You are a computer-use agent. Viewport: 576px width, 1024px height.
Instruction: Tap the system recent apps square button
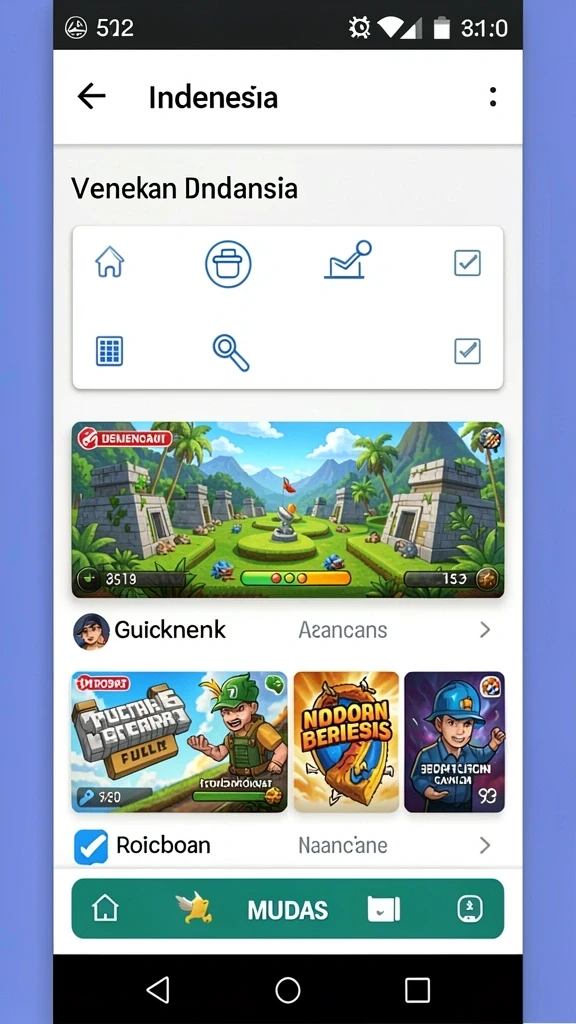[x=417, y=989]
